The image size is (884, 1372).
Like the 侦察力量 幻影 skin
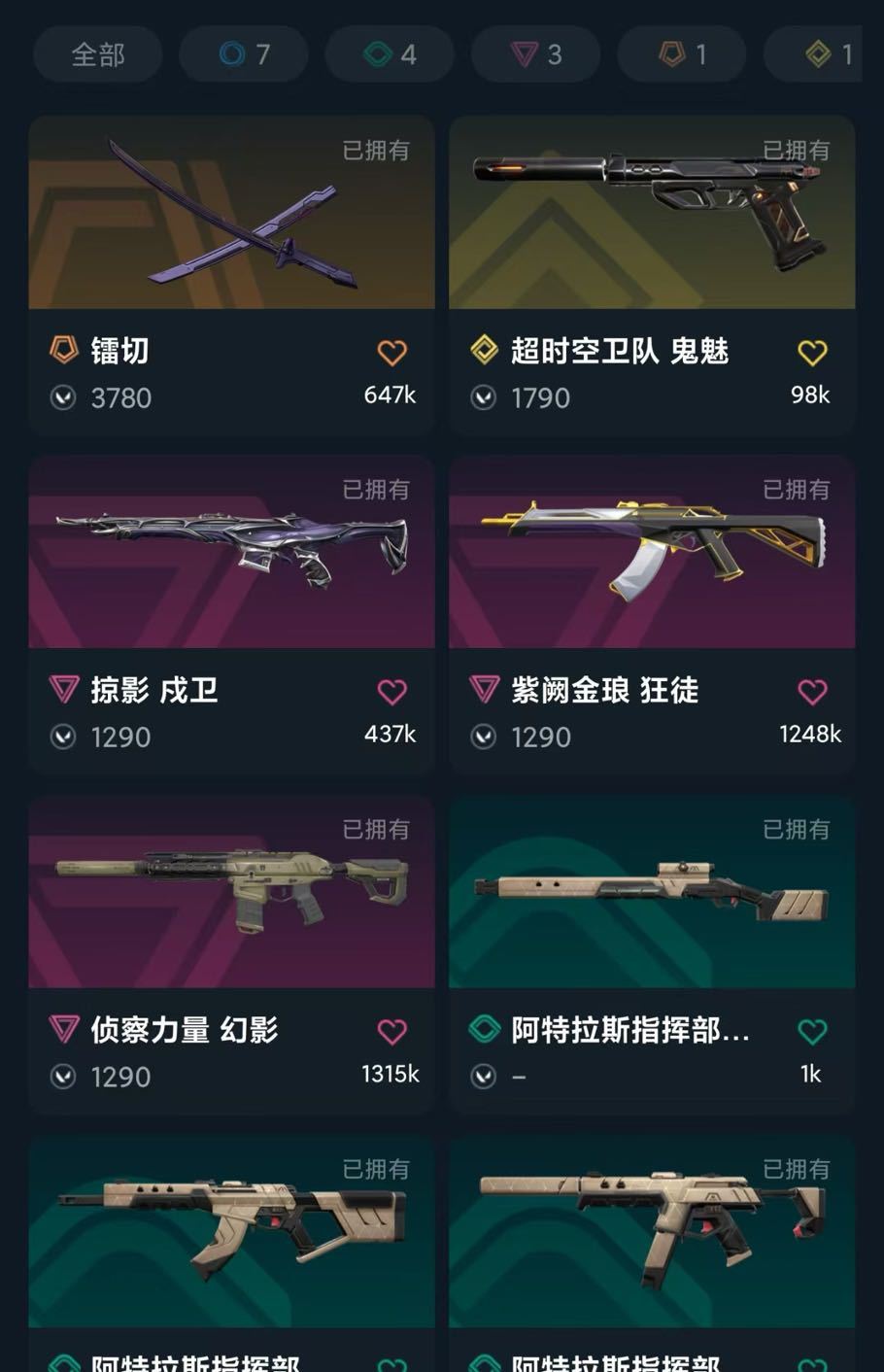(391, 1032)
